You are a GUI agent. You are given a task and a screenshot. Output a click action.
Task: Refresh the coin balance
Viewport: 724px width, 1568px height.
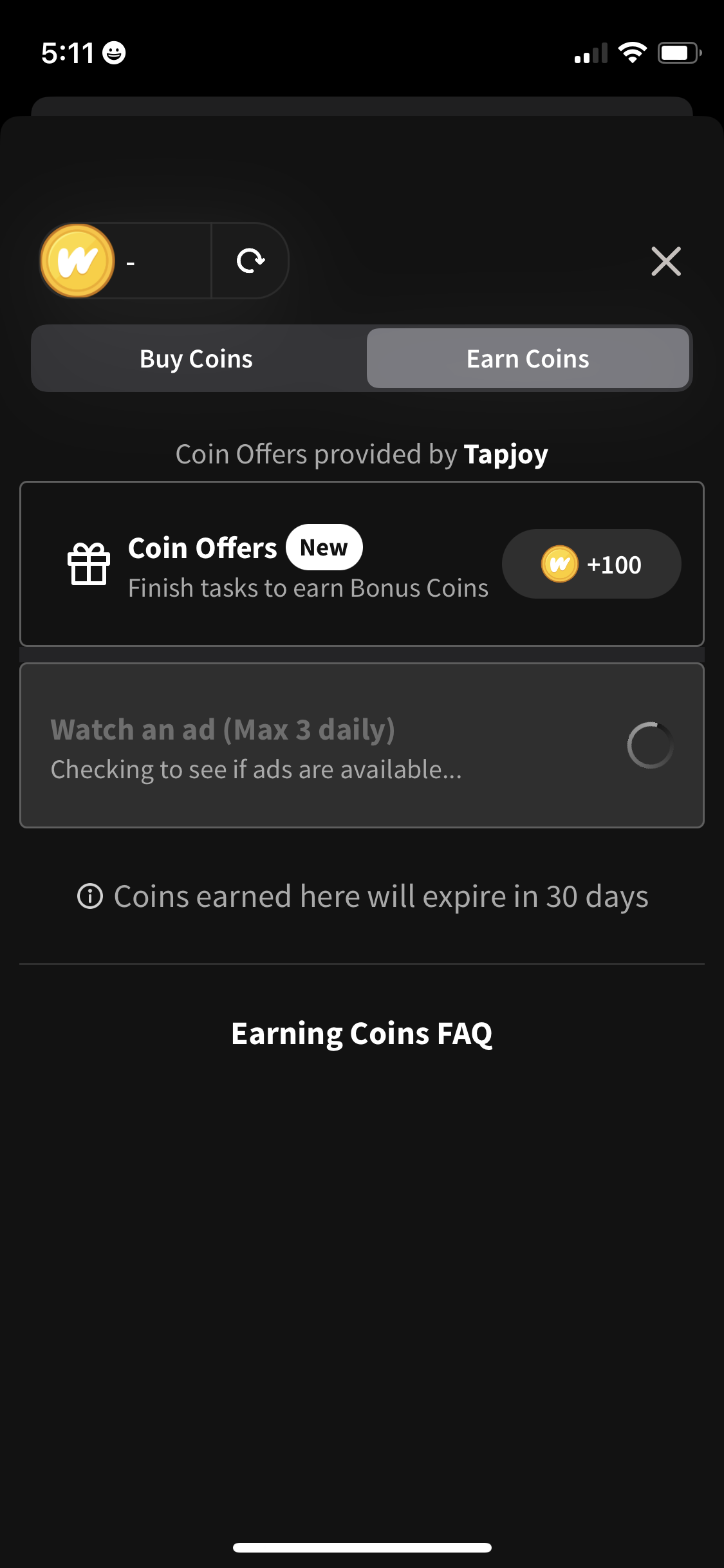pos(250,261)
